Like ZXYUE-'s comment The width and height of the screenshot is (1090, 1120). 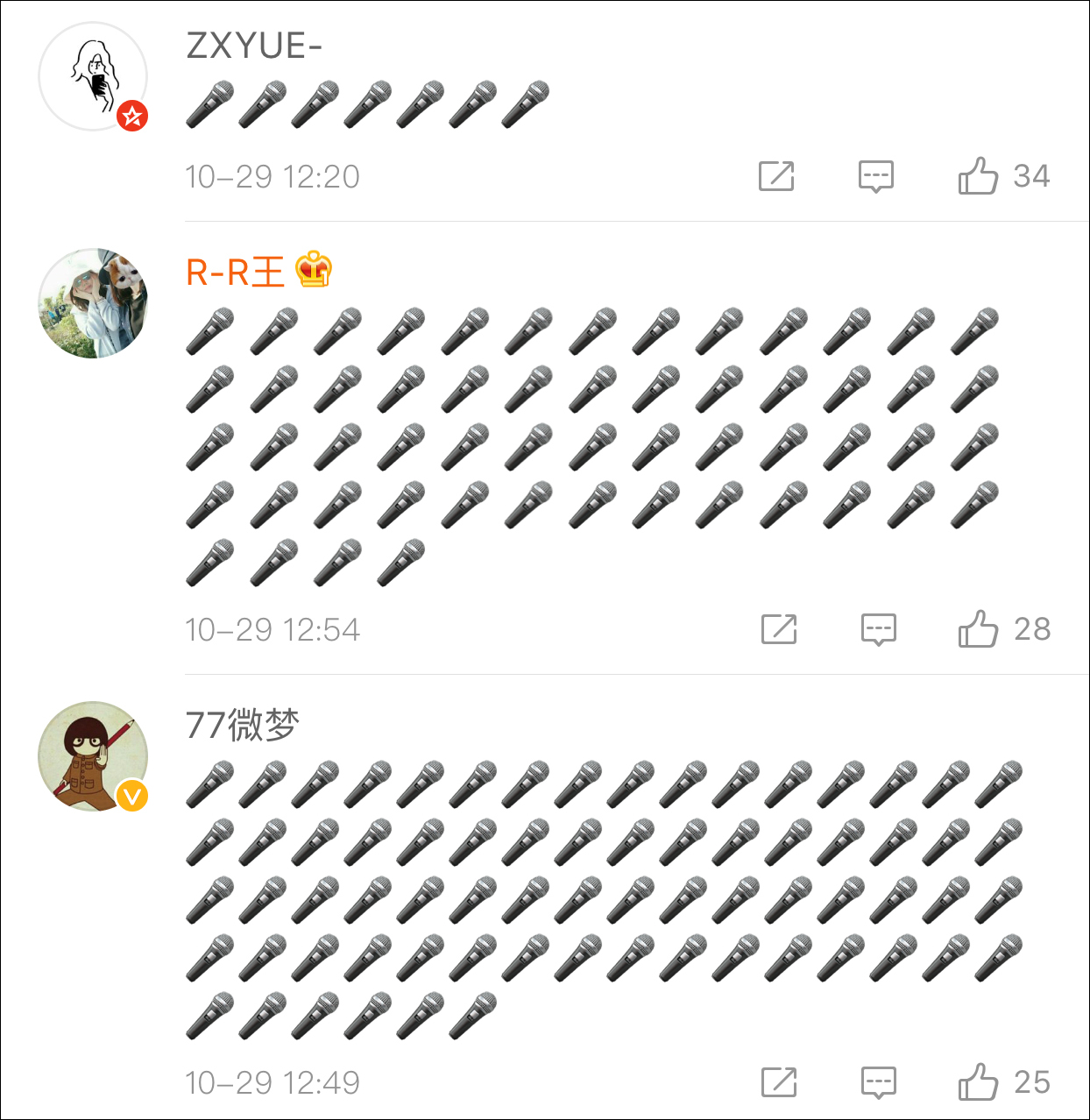[x=978, y=176]
